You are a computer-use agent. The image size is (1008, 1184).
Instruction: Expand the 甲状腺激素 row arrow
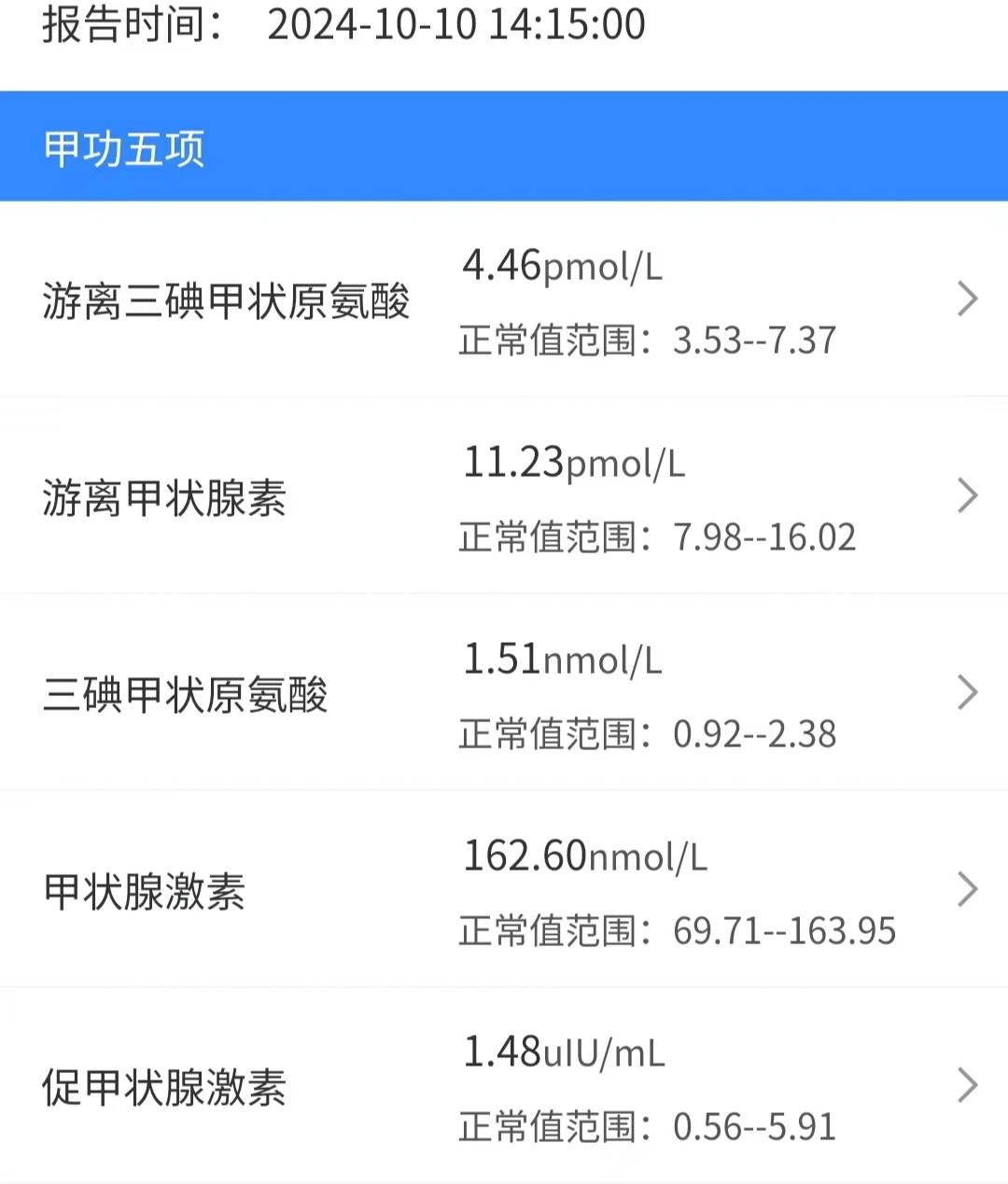(968, 889)
